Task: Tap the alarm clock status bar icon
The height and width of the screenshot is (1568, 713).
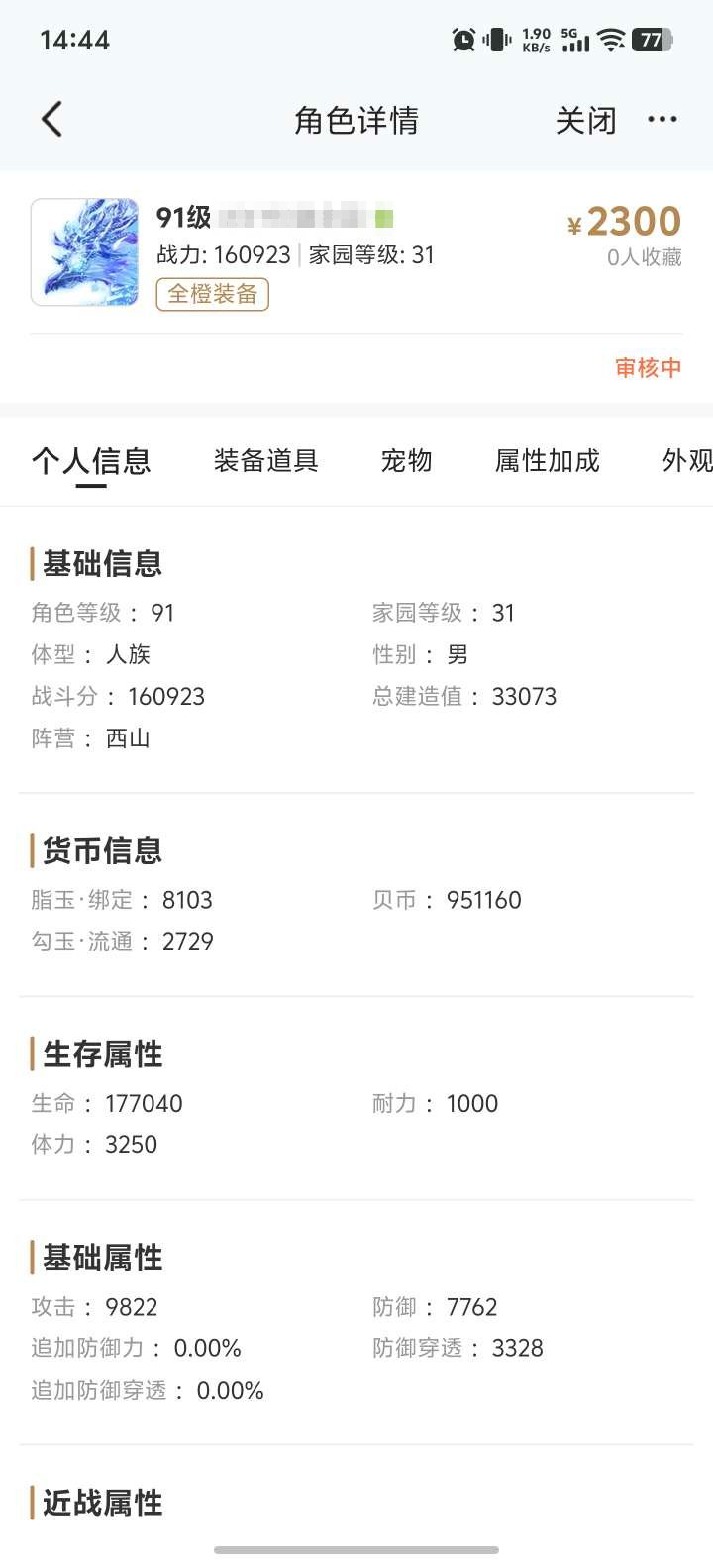Action: coord(461,40)
